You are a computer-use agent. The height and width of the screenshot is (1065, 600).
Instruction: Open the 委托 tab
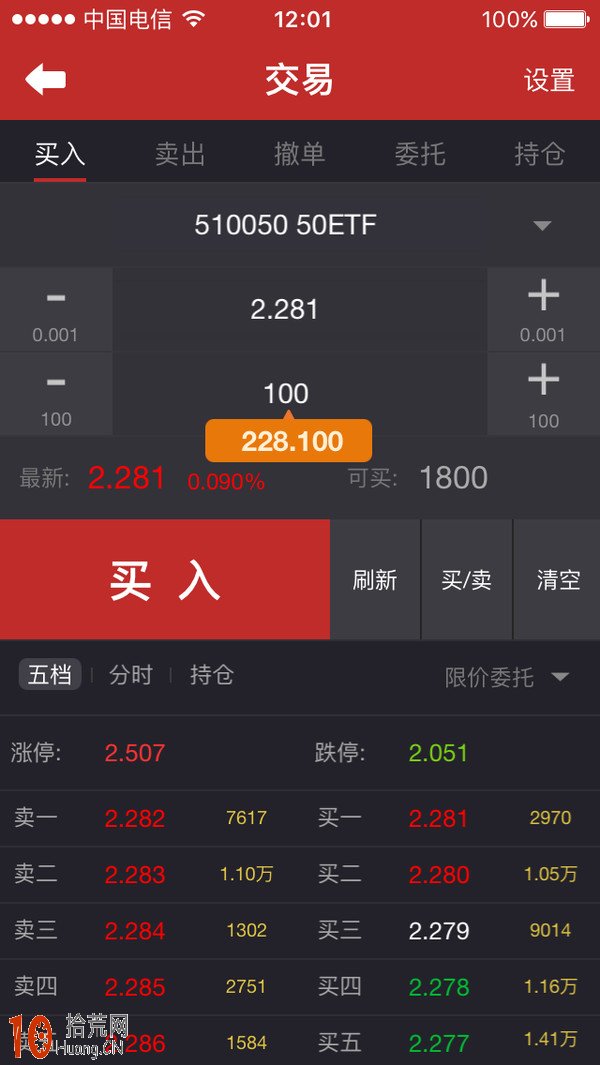coord(420,154)
